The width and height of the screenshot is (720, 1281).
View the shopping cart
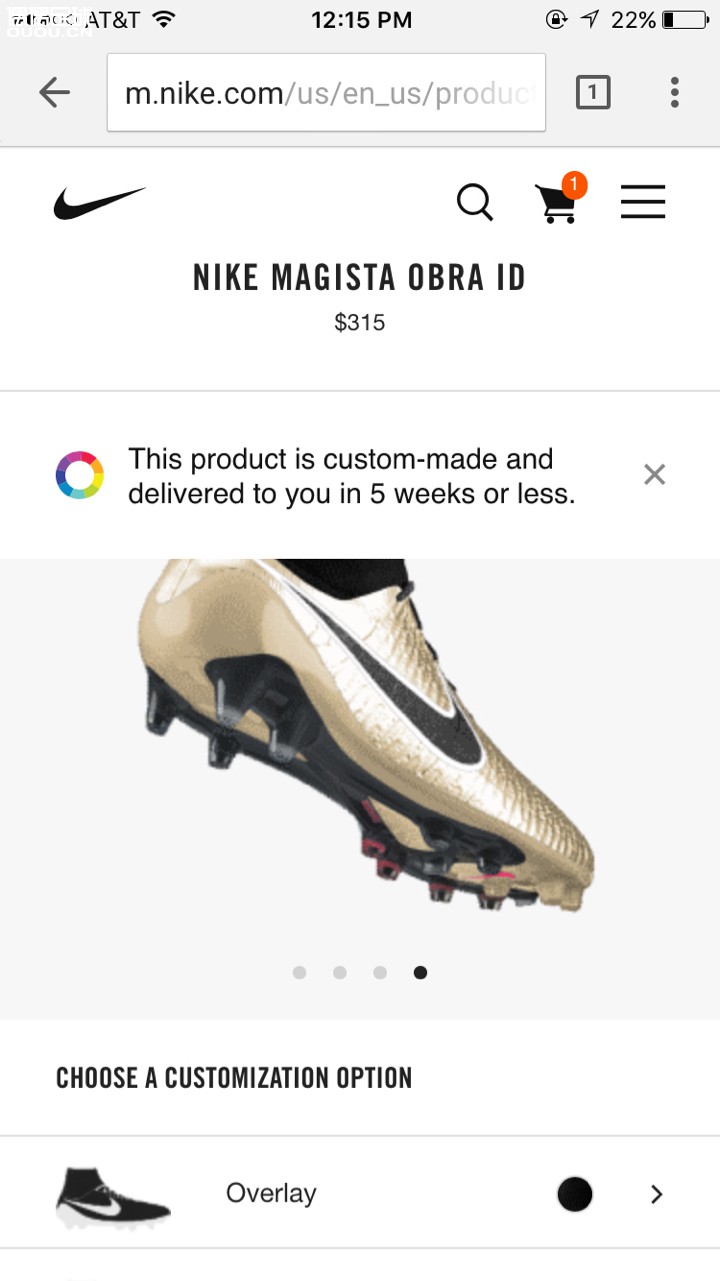[558, 202]
